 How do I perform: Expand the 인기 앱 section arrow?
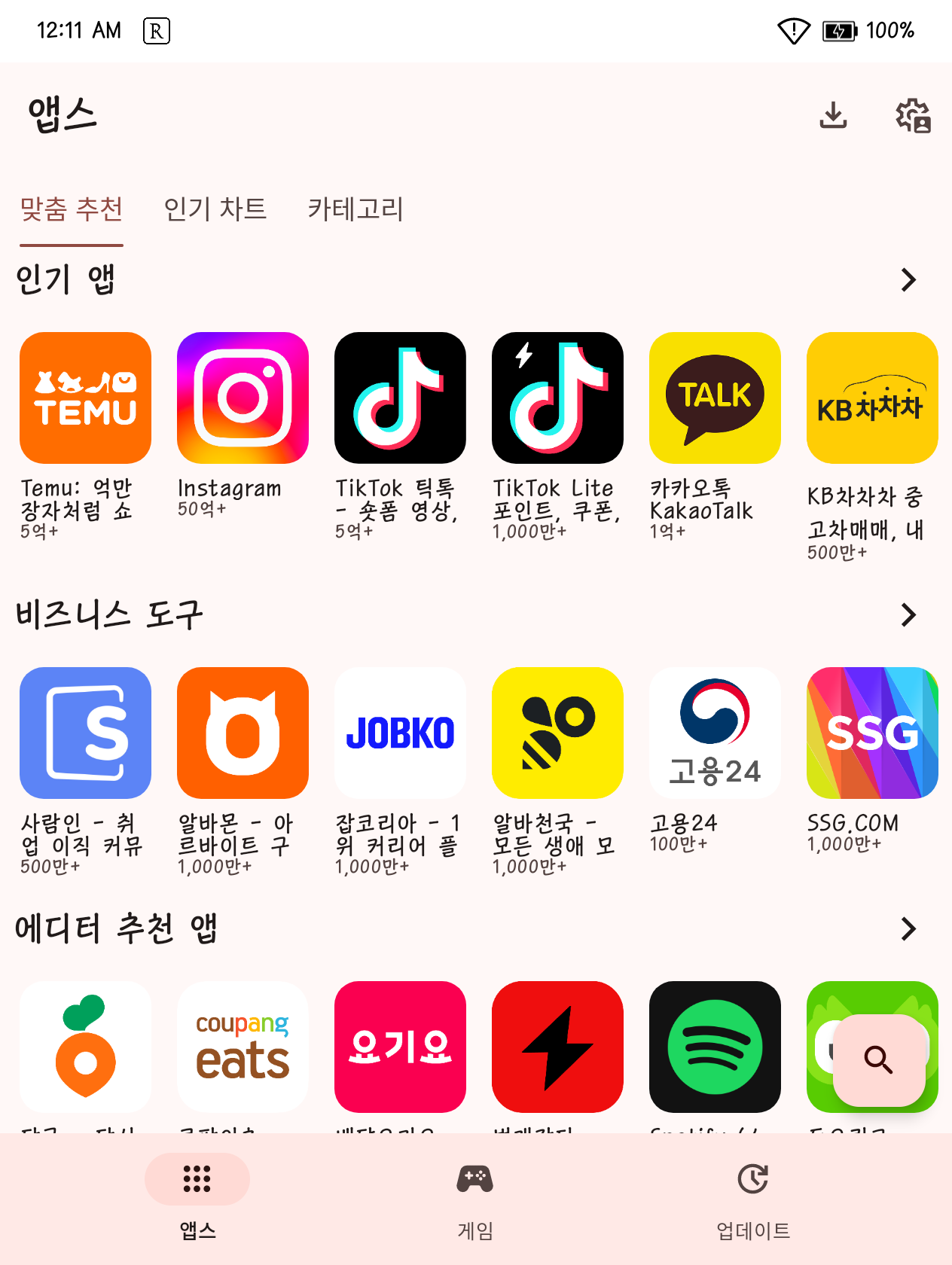[908, 280]
